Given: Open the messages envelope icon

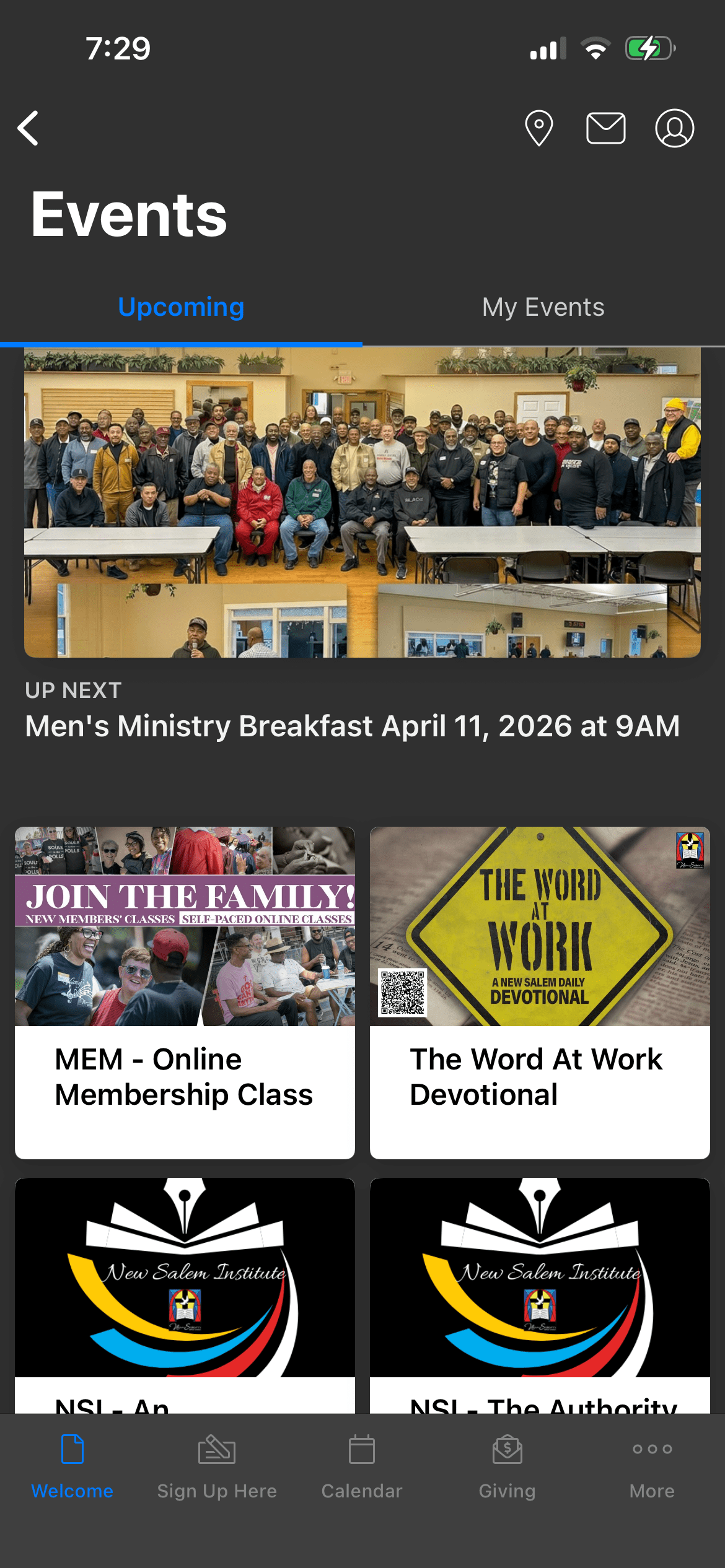Looking at the screenshot, I should [605, 128].
